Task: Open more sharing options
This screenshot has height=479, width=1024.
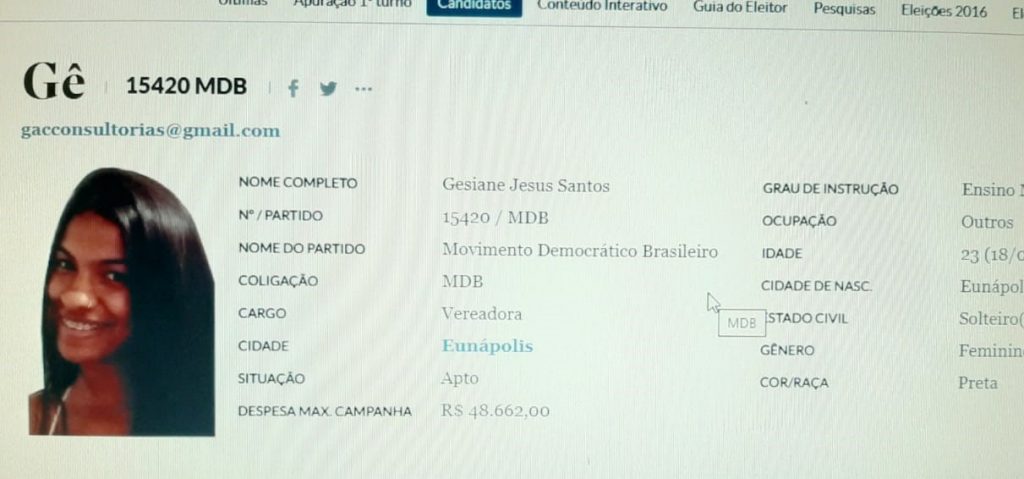Action: (x=363, y=88)
